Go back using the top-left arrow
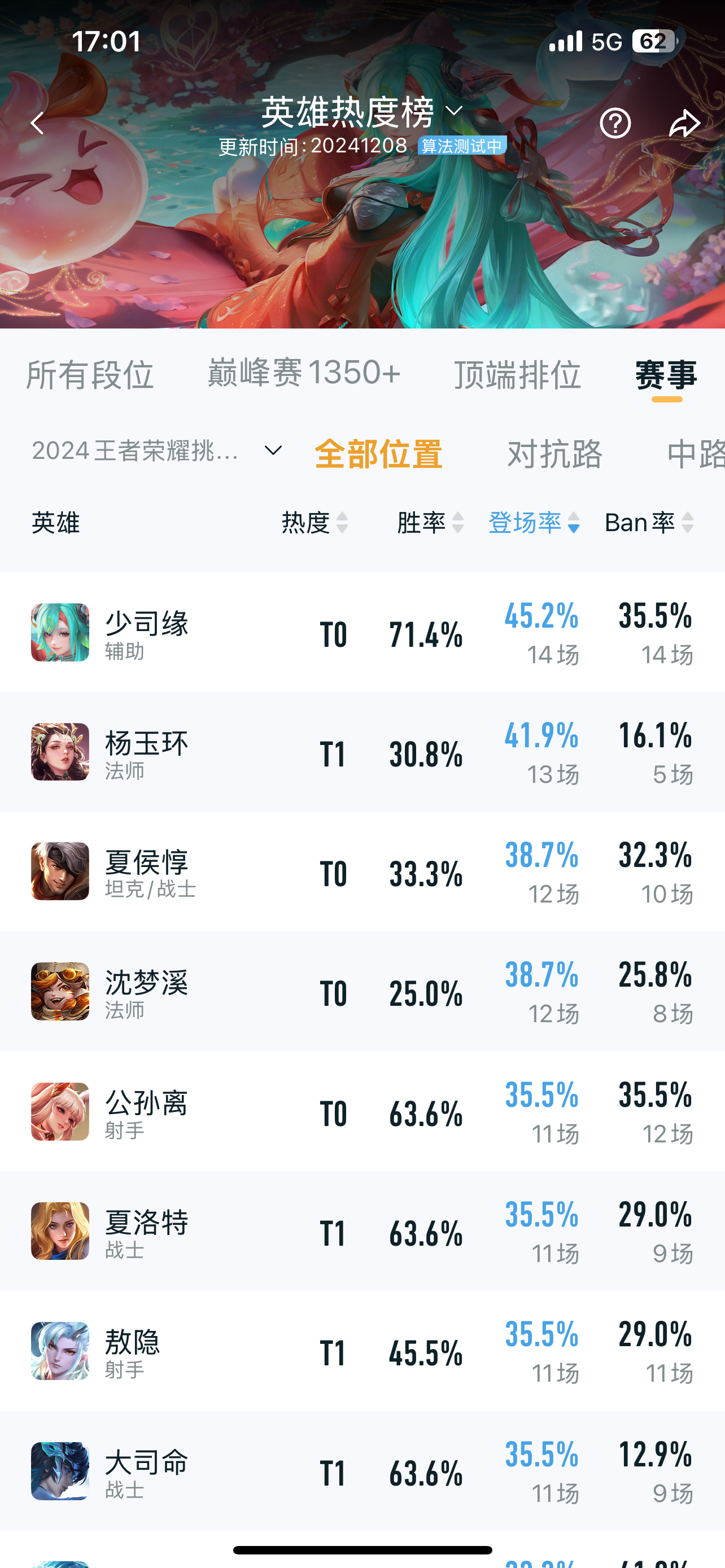The height and width of the screenshot is (1568, 725). click(38, 124)
